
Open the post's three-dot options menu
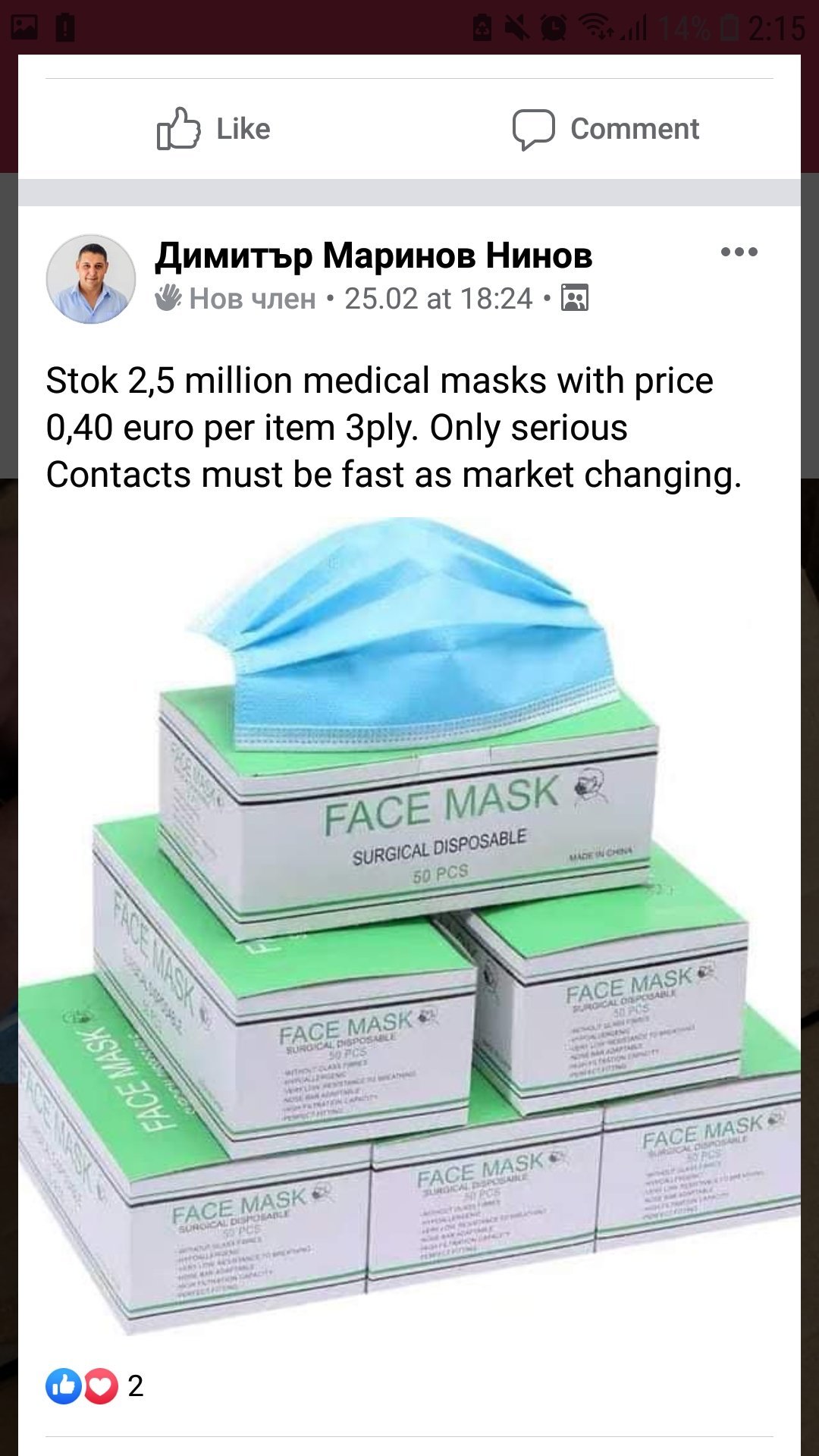point(739,253)
